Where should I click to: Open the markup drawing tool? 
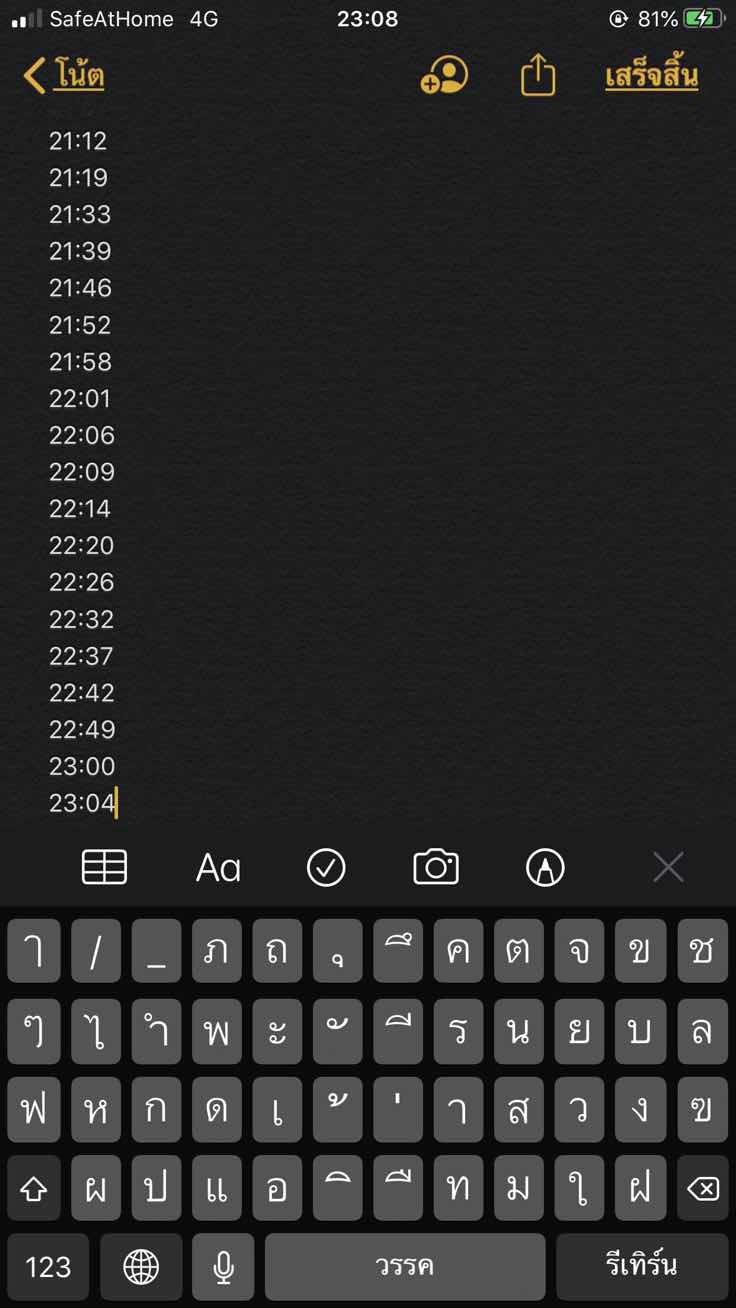click(x=545, y=867)
